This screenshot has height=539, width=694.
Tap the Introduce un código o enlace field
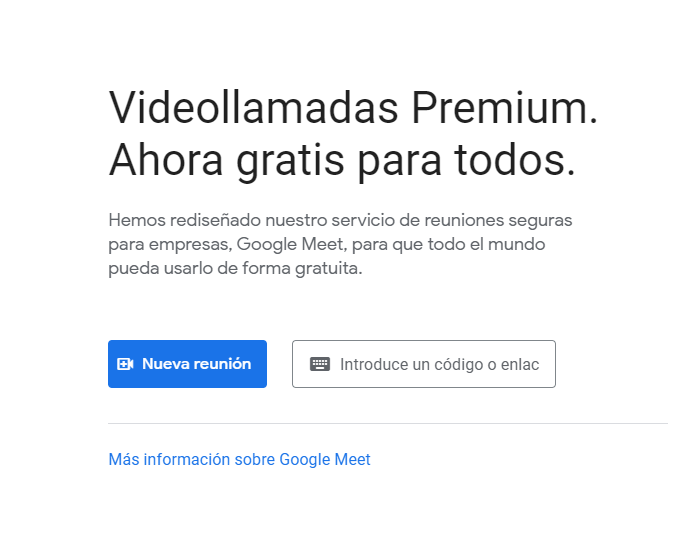click(x=438, y=364)
